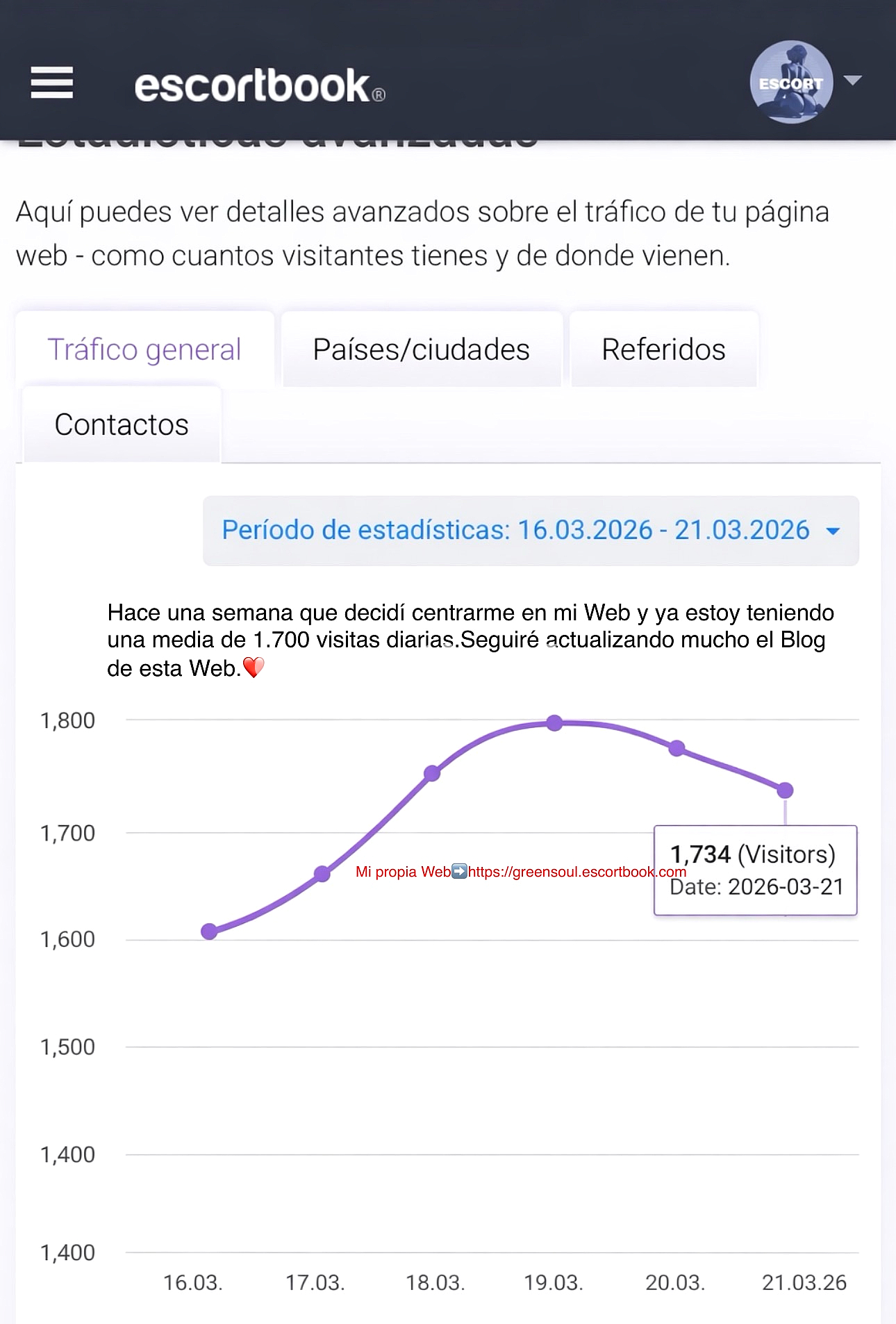Open the hamburger menu

52,83
